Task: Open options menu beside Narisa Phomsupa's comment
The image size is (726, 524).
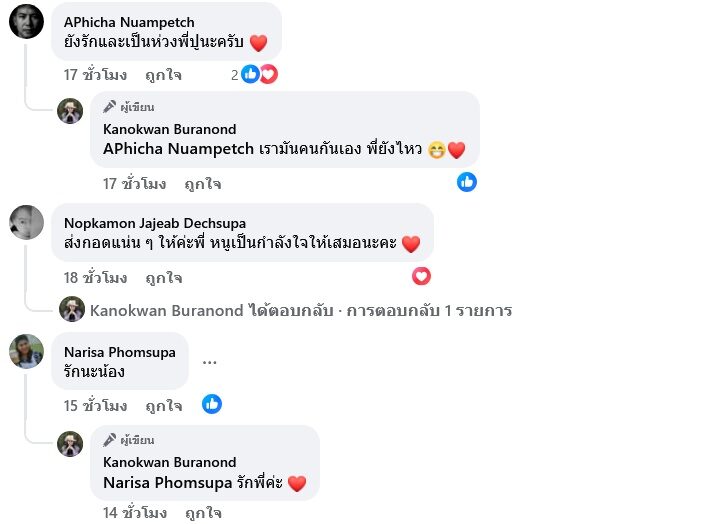Action: pos(209,361)
